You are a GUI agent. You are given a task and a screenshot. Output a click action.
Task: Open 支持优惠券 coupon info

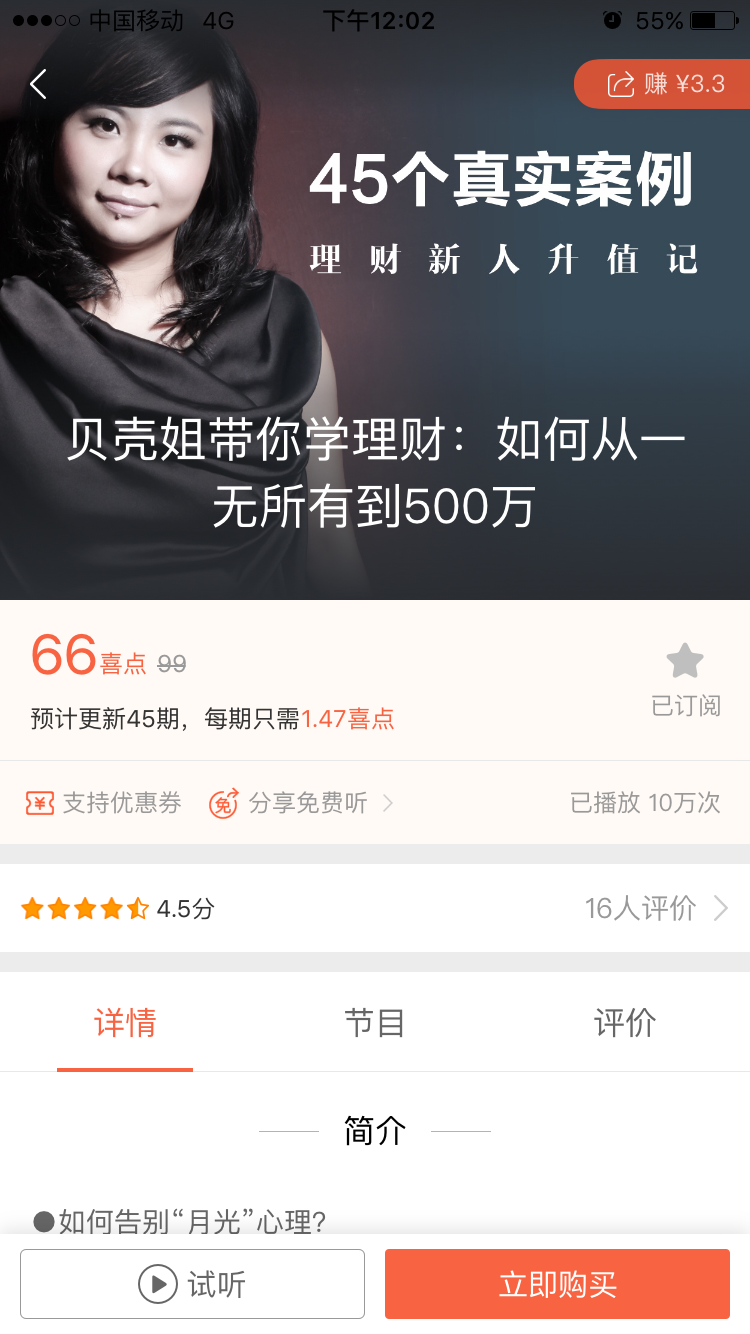tap(104, 803)
